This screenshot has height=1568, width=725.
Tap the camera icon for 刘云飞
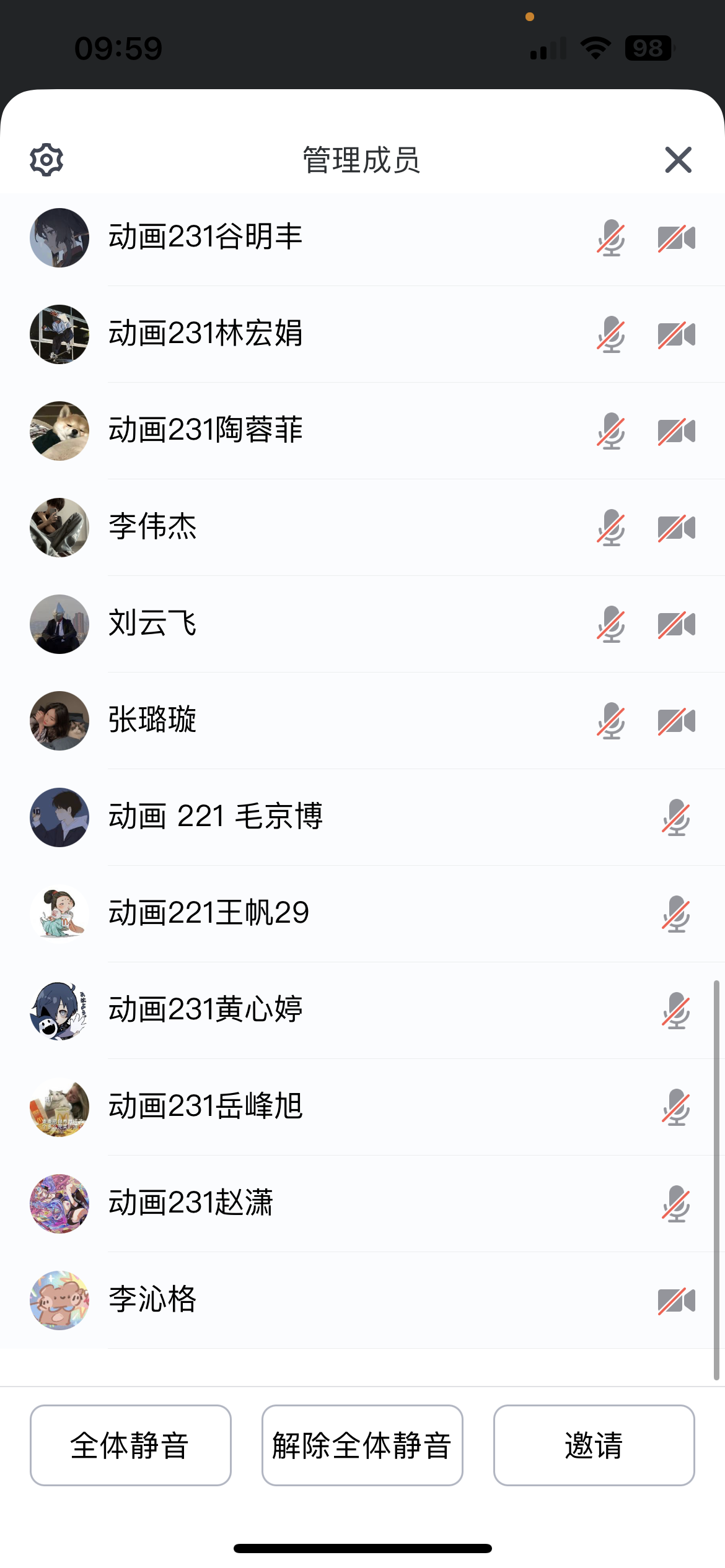(x=676, y=624)
